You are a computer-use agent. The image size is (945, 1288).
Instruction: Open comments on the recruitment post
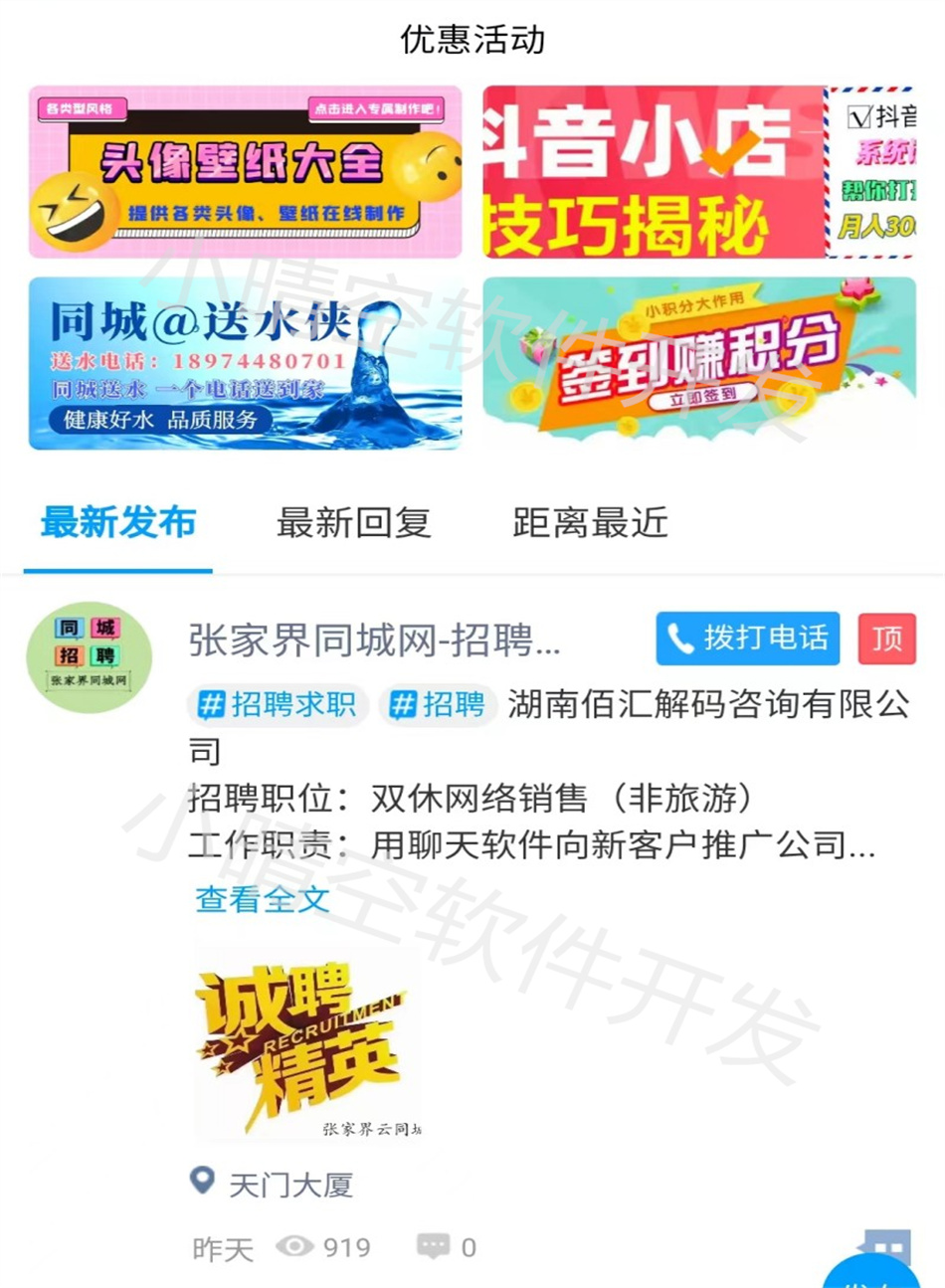(x=445, y=1247)
